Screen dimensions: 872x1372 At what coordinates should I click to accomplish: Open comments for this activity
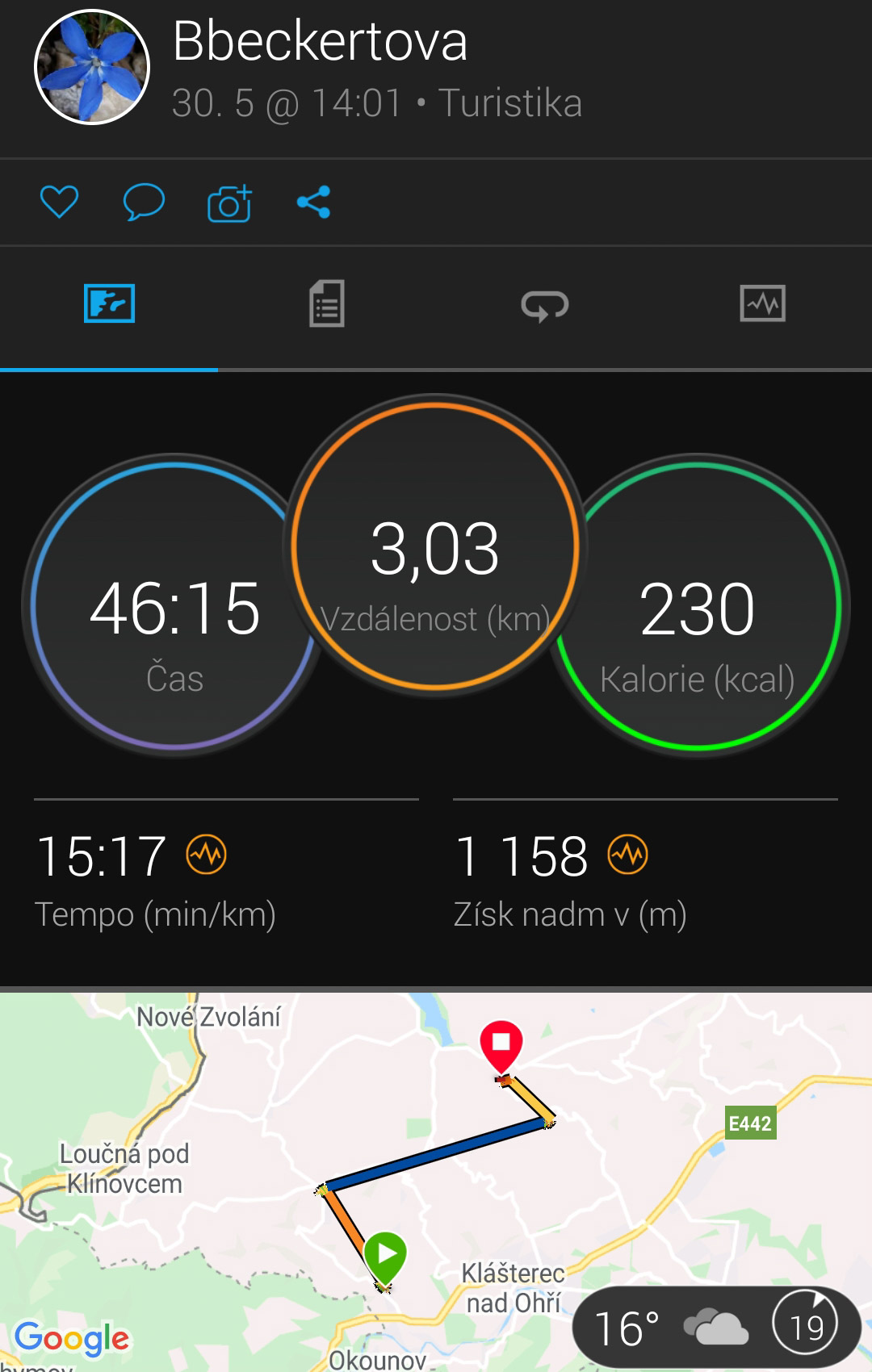(x=144, y=202)
